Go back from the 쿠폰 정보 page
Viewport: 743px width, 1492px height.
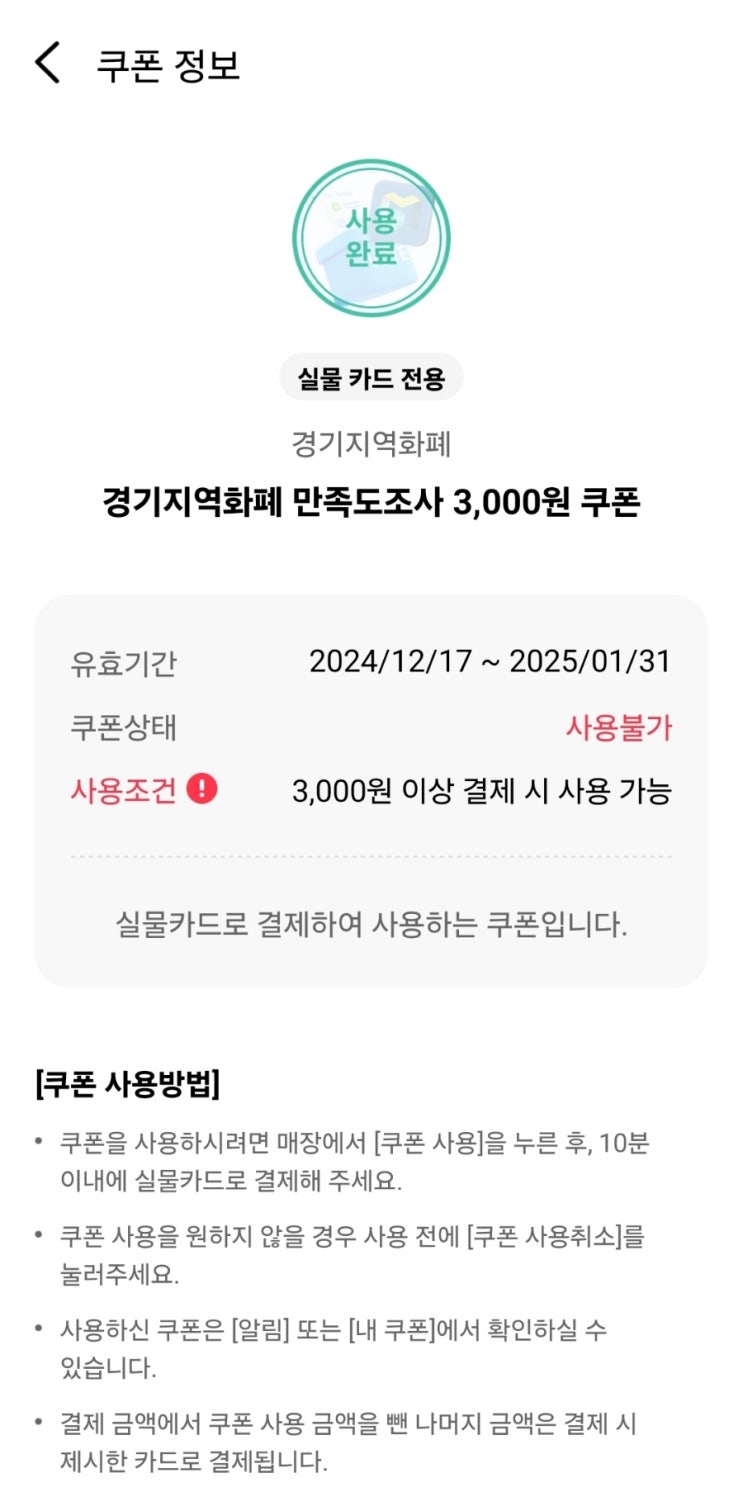click(x=48, y=64)
